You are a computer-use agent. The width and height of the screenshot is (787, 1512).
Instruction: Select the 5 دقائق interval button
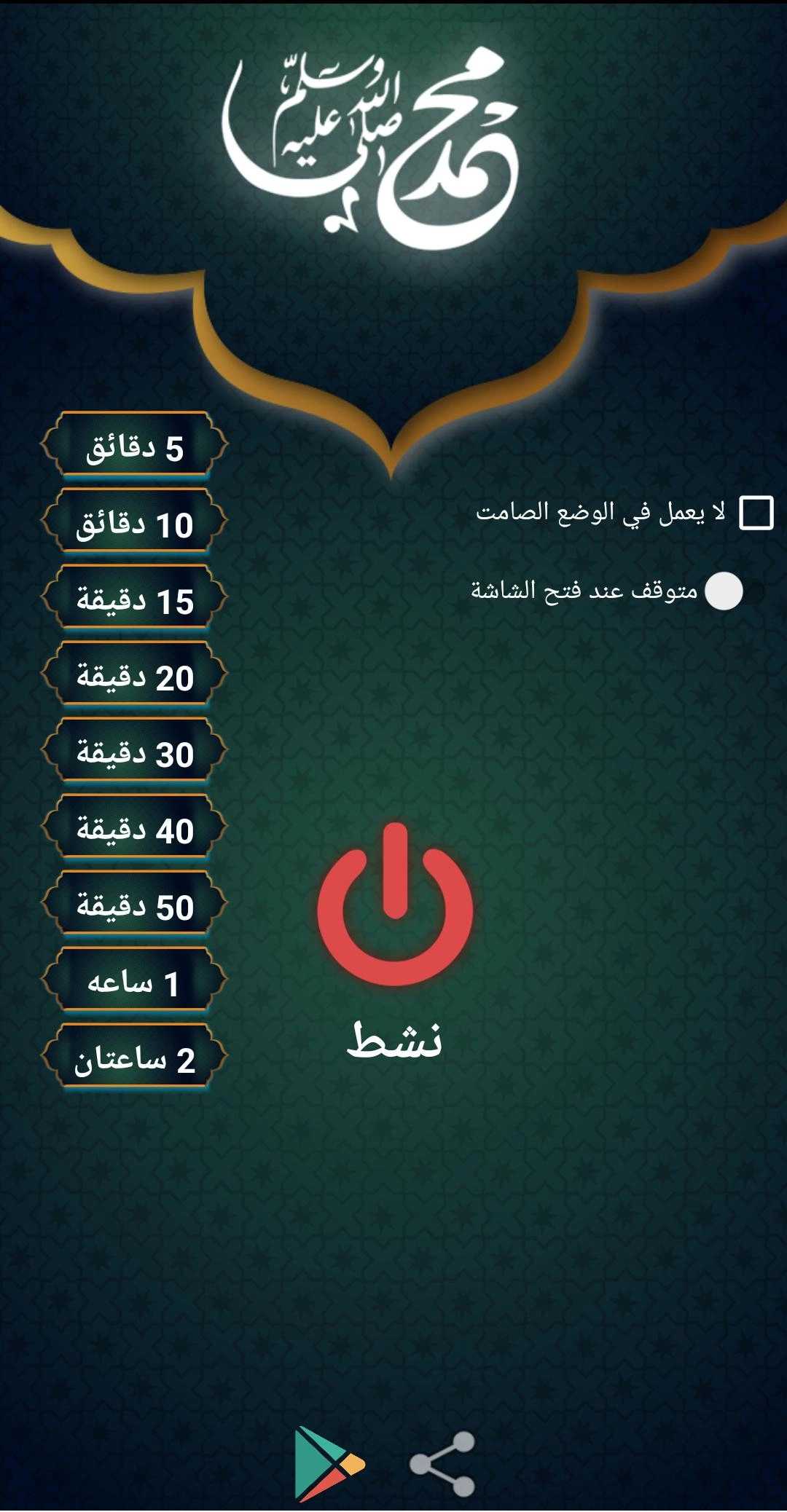click(x=134, y=446)
